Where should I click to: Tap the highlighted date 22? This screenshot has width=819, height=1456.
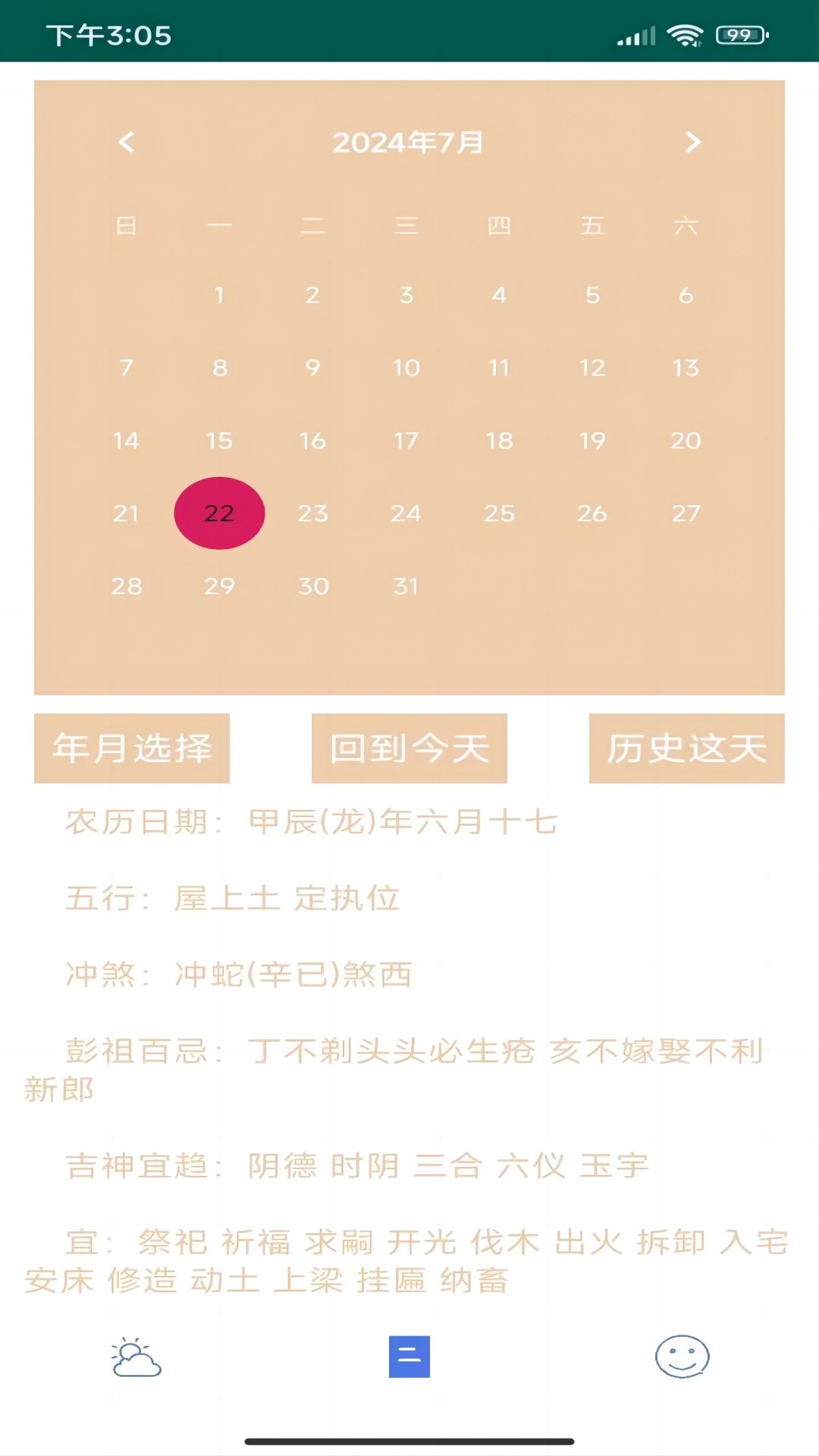tap(219, 513)
